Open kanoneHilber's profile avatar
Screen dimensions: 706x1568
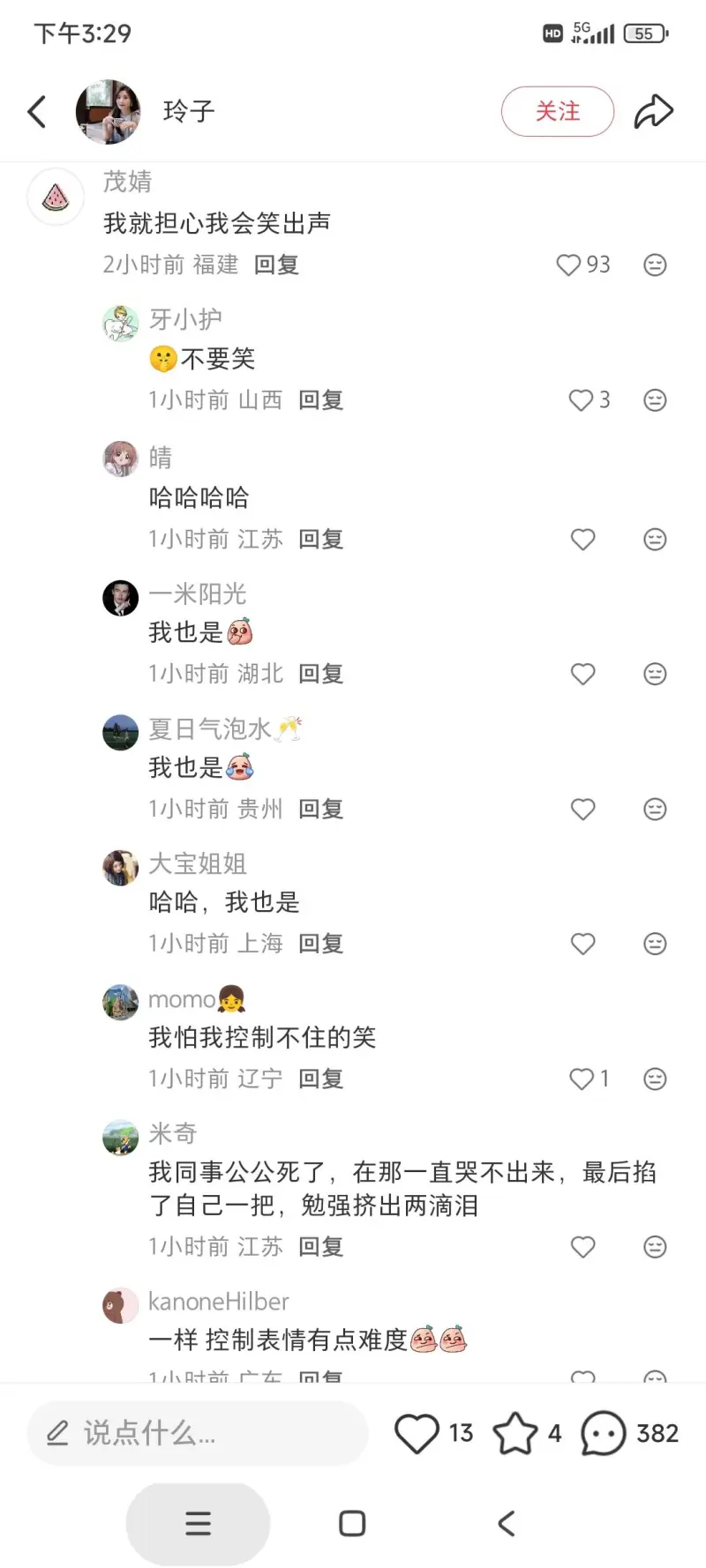pyautogui.click(x=121, y=1305)
